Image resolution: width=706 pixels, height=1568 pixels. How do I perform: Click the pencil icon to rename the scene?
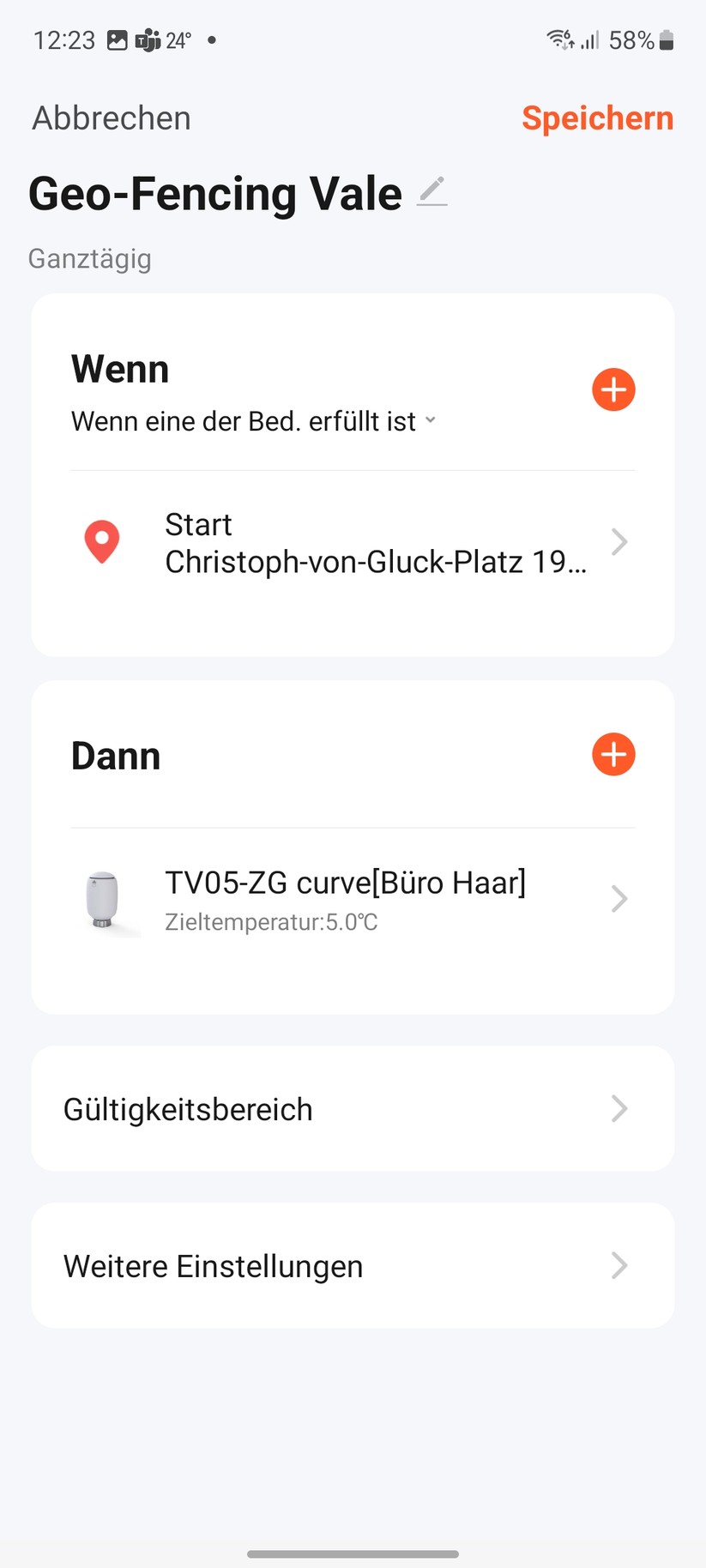coord(432,192)
